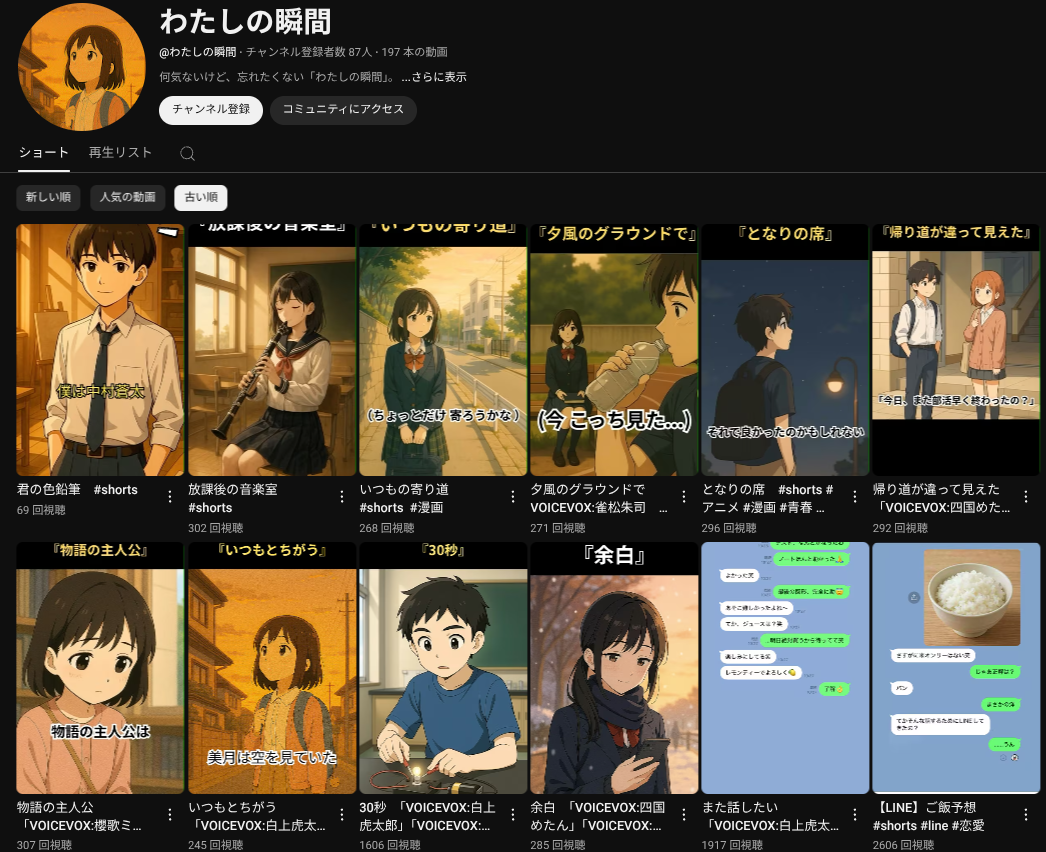
Task: Open options menu for 君の色鉛筆
Action: pyautogui.click(x=170, y=496)
